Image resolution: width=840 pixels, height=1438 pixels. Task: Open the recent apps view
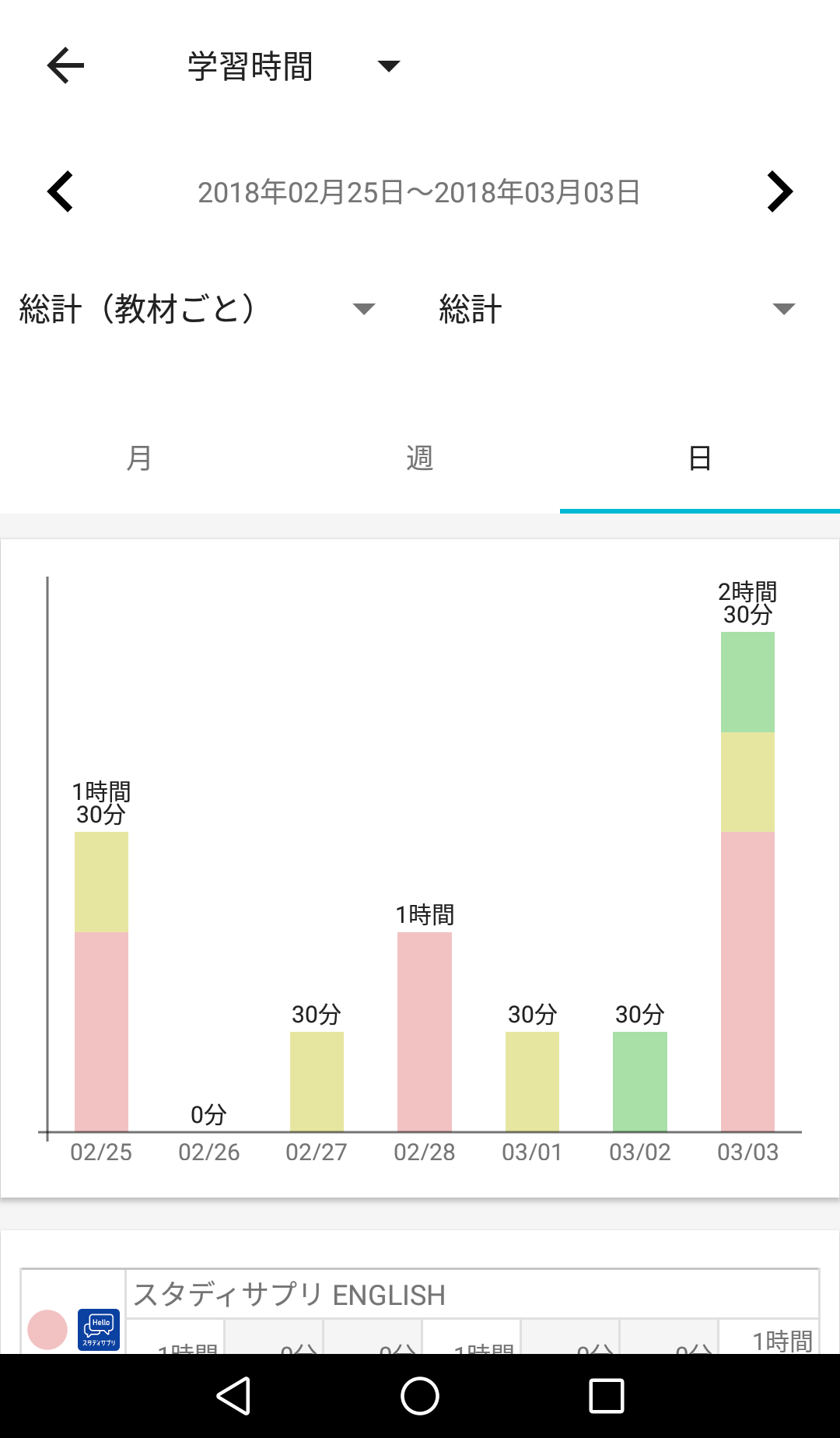(x=607, y=1396)
